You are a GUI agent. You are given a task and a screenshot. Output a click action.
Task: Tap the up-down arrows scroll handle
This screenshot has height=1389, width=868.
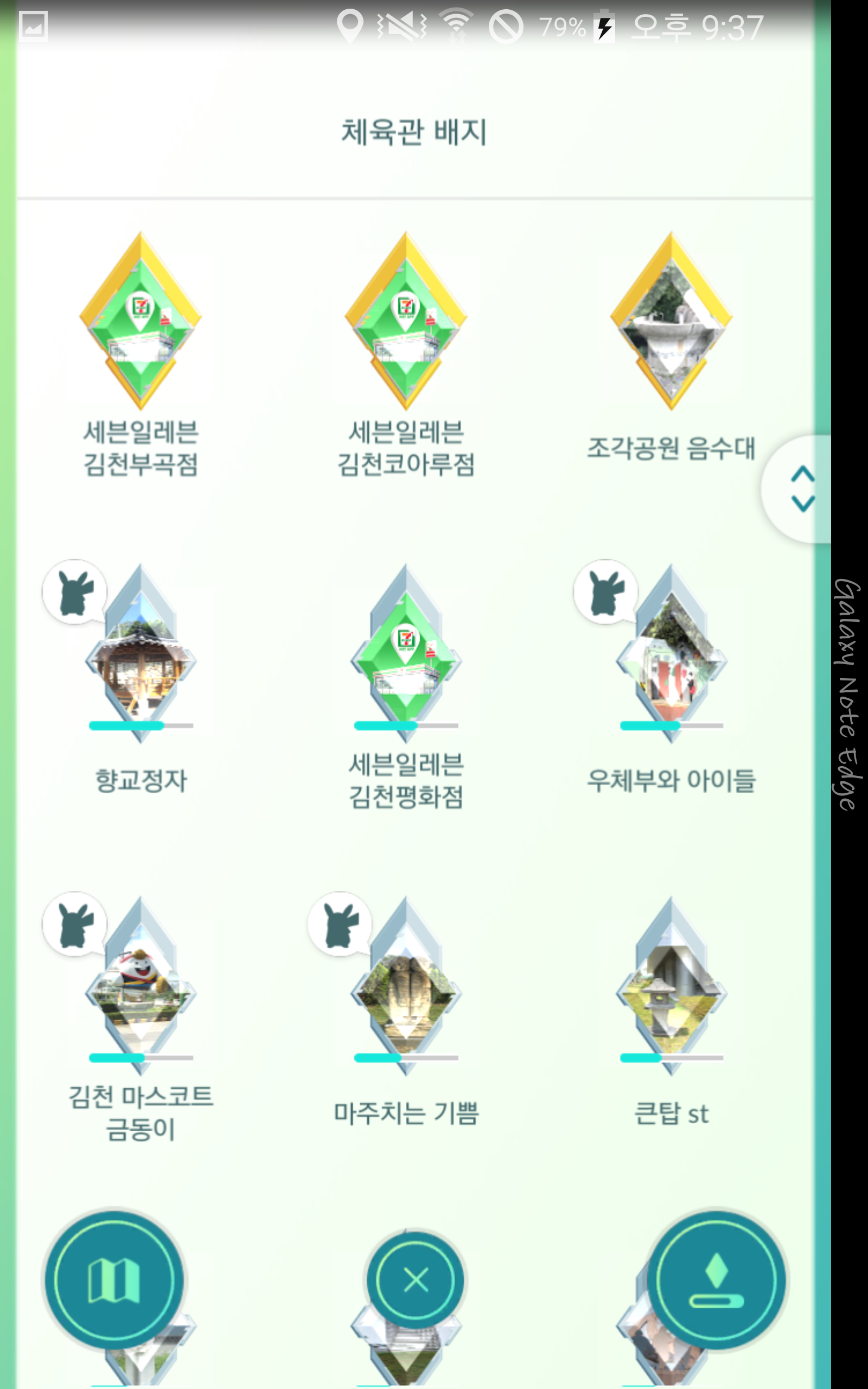click(801, 489)
